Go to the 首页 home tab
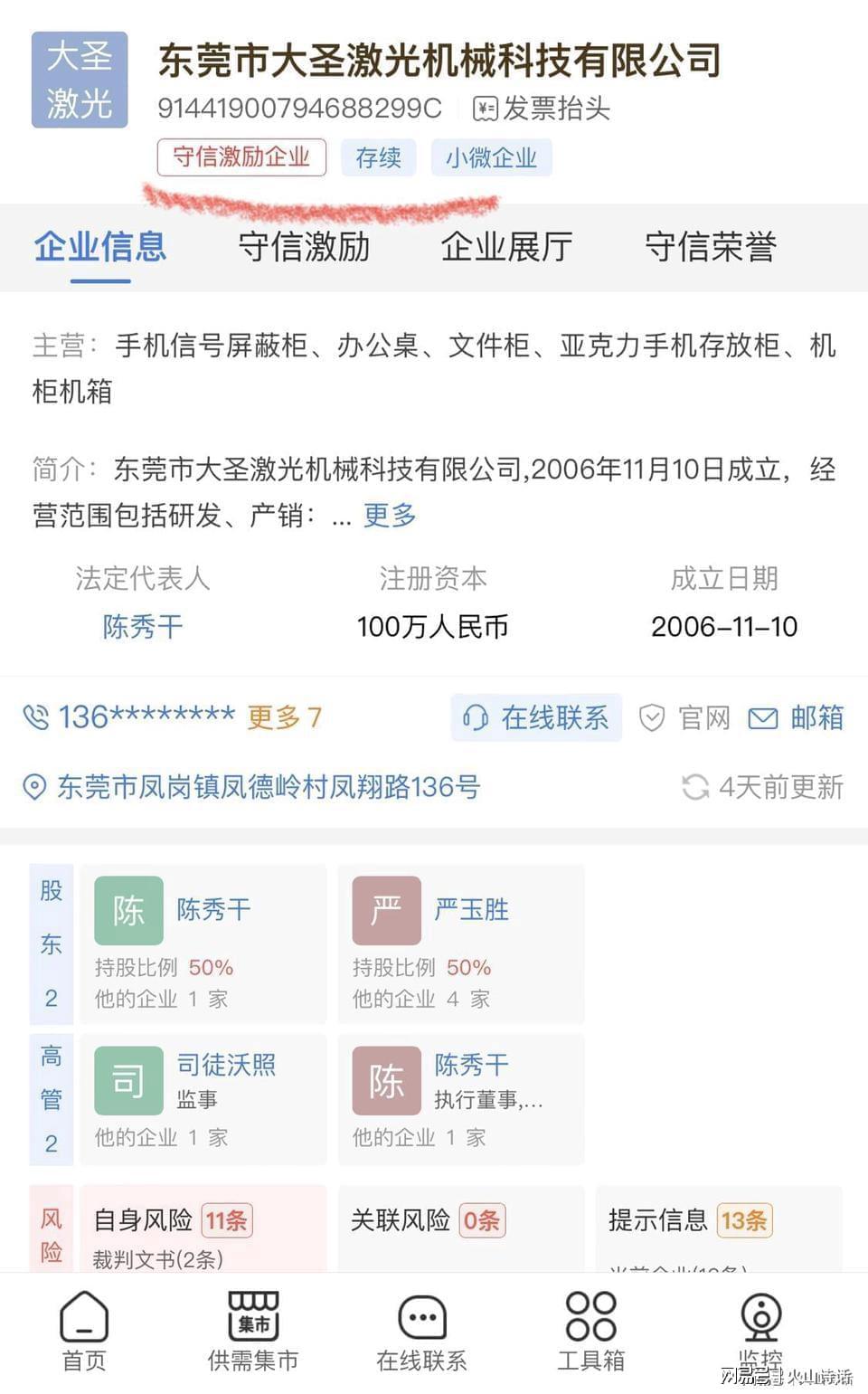Image resolution: width=868 pixels, height=1394 pixels. point(84,1331)
